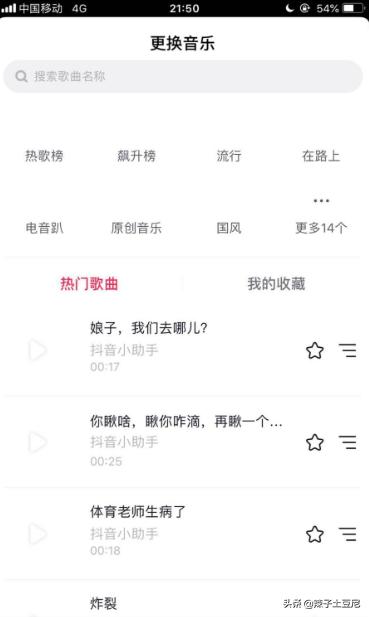Open the 原创音乐 category

[x=137, y=228]
